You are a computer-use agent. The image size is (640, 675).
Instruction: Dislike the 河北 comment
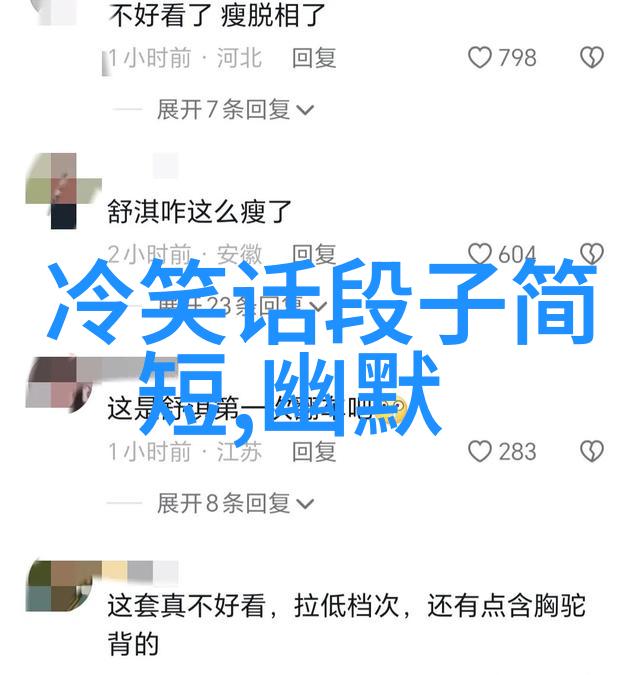click(x=593, y=58)
